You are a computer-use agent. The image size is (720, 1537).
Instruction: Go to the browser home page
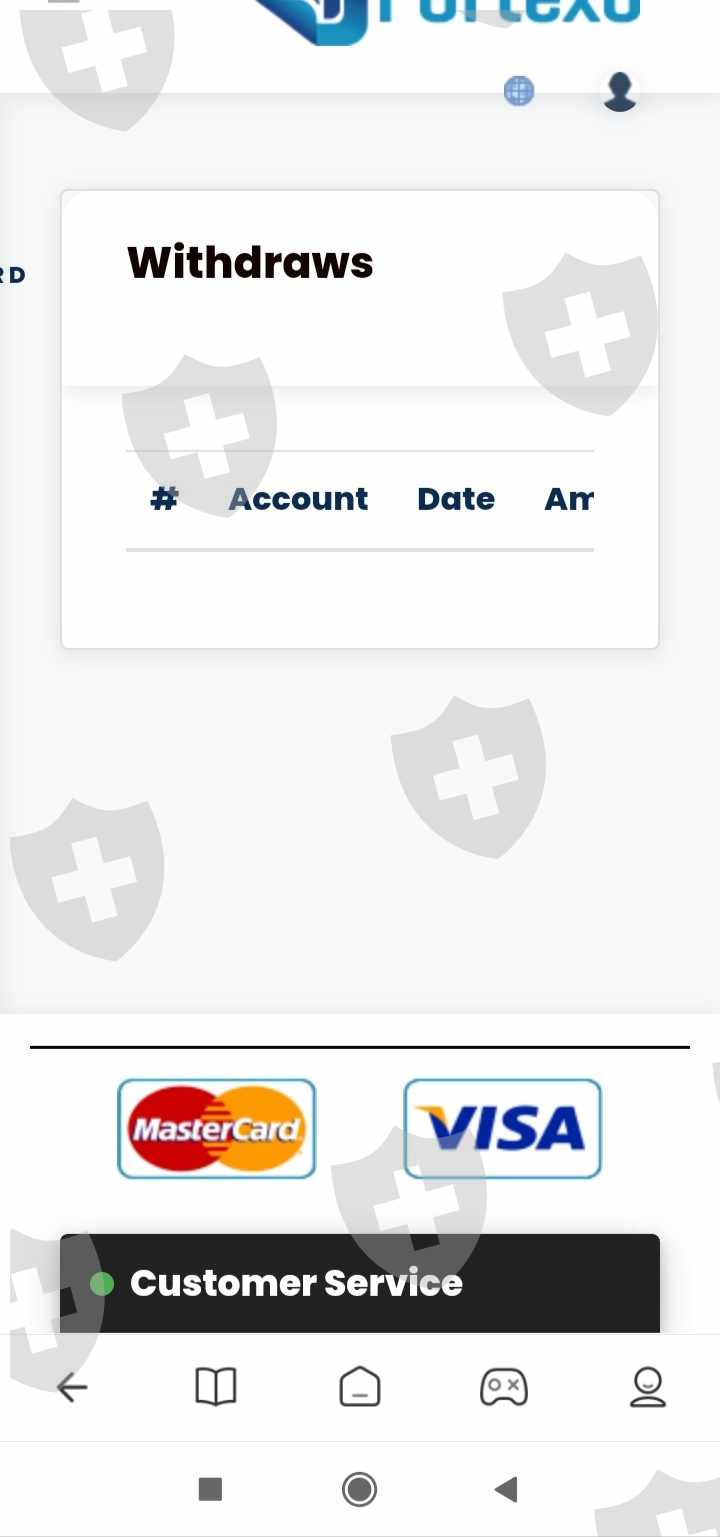[x=360, y=1387]
